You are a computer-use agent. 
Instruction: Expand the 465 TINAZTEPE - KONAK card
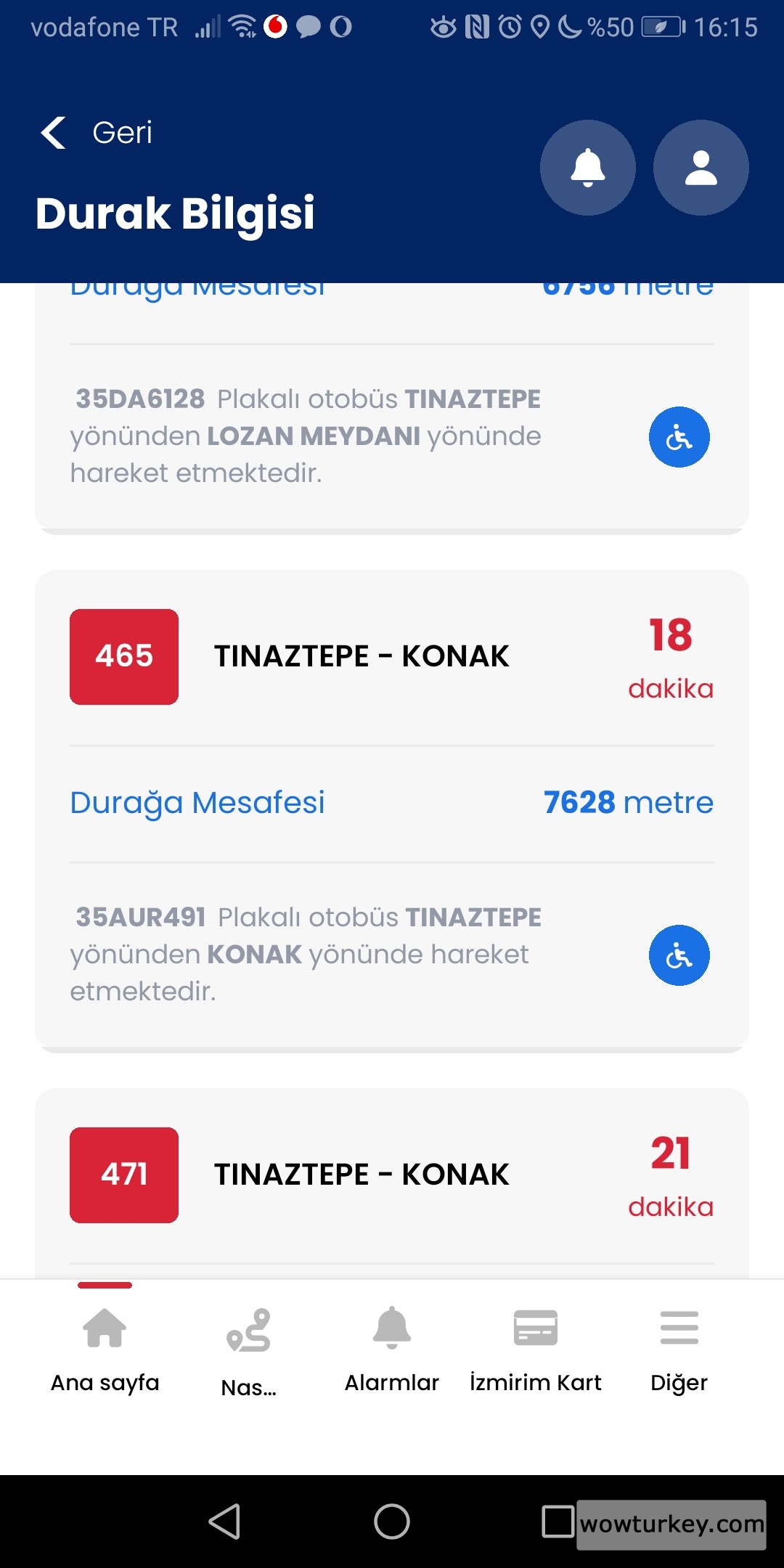362,657
